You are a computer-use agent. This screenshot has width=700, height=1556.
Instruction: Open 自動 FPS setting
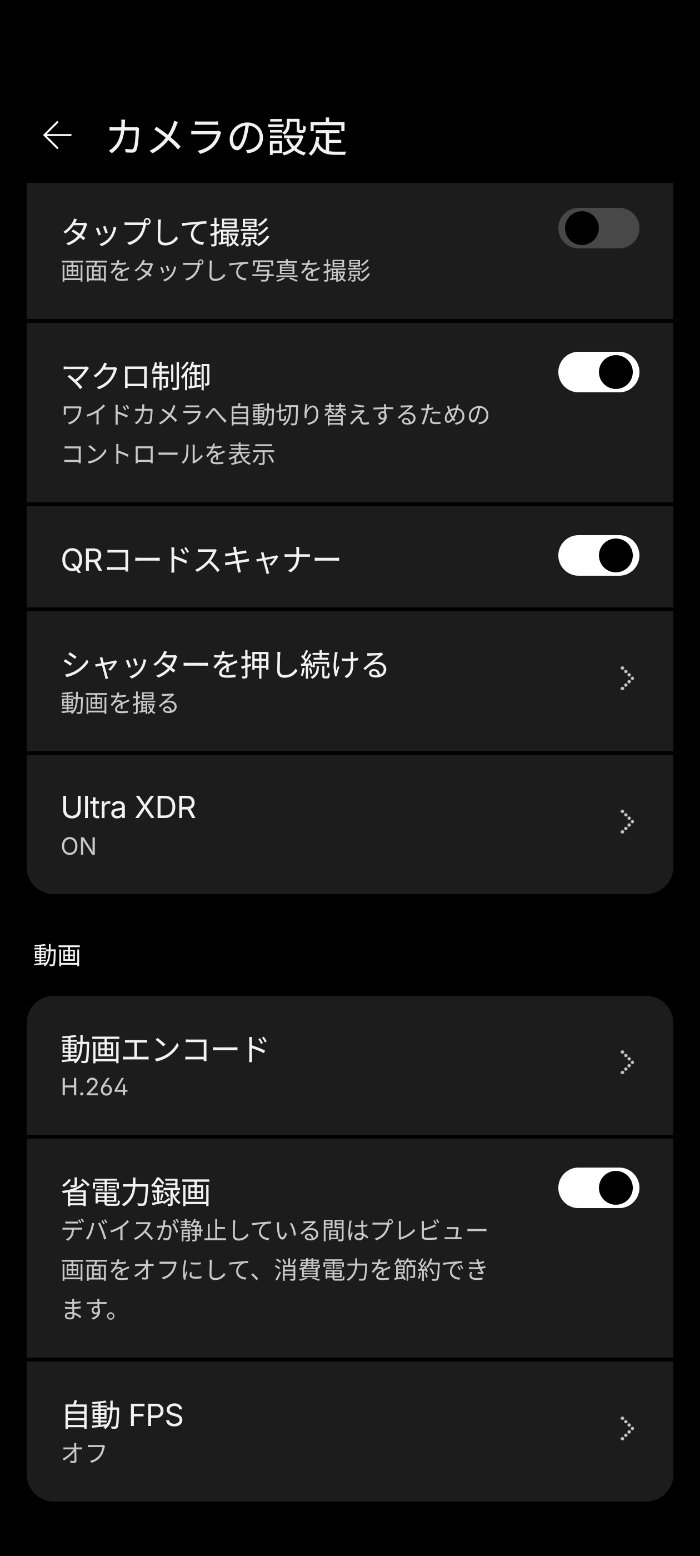pos(350,1431)
